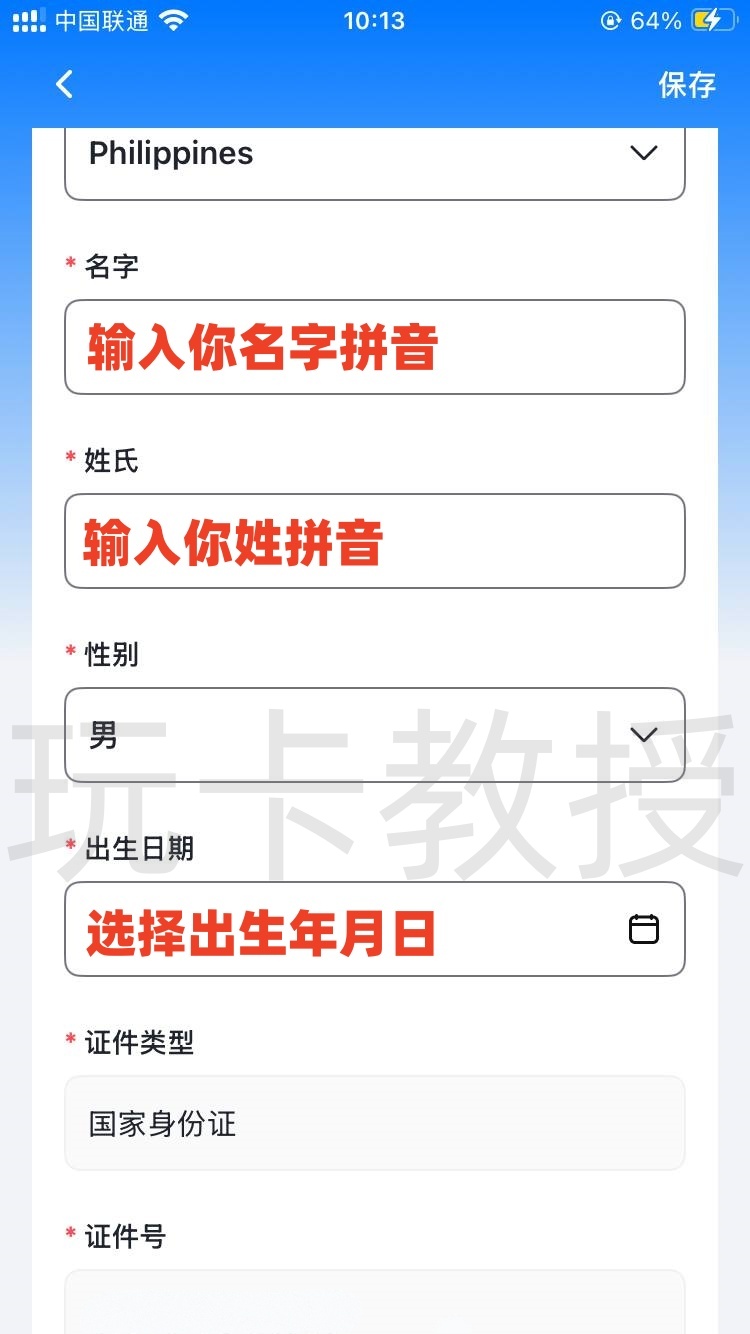This screenshot has height=1334, width=750.
Task: Tap the orientation lock icon near battery
Action: coord(610,20)
